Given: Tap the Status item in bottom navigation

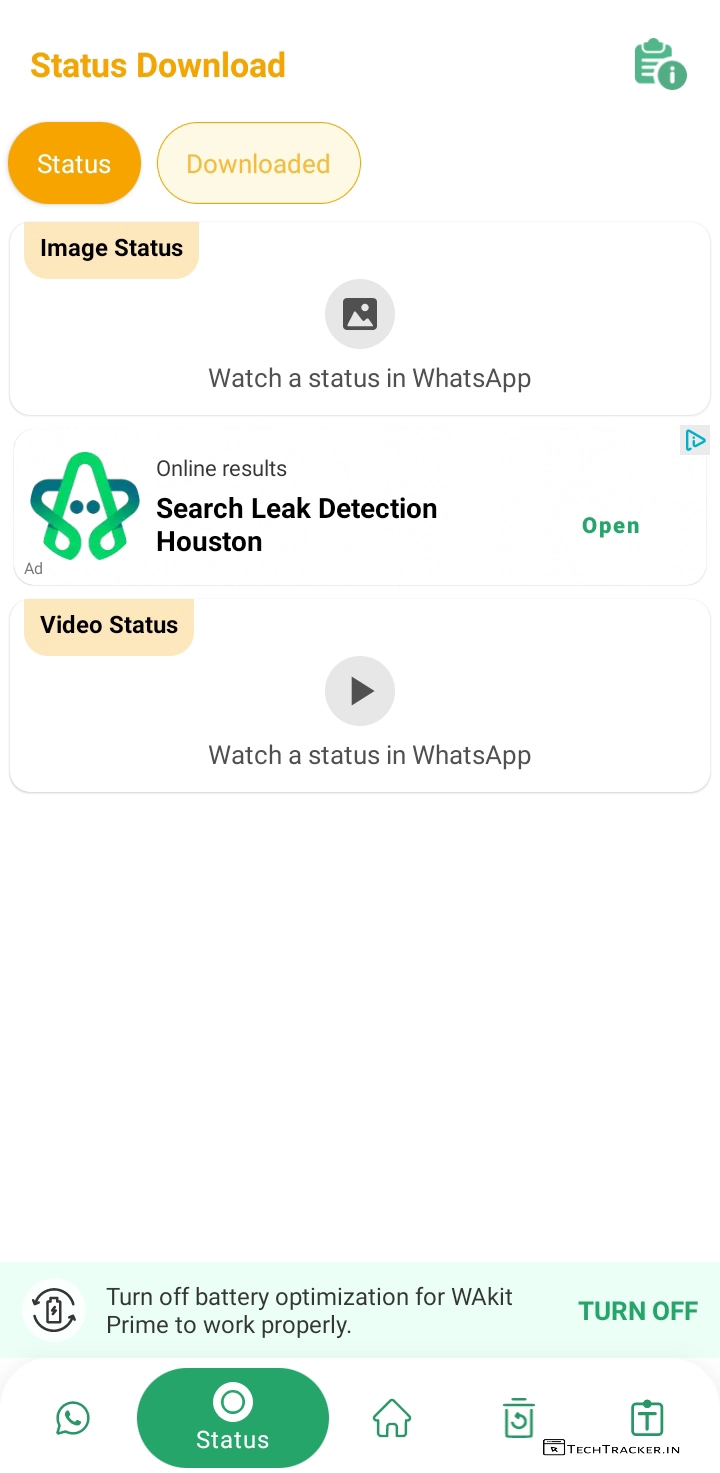Looking at the screenshot, I should pos(233,1418).
